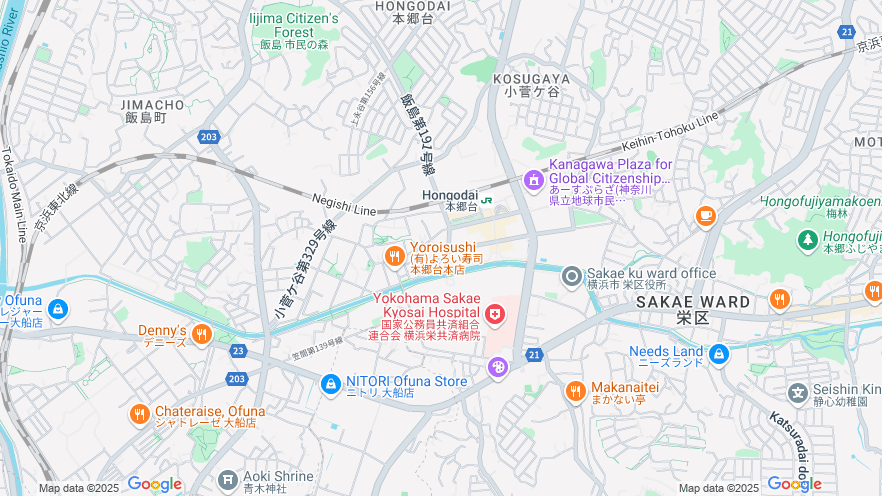Select the Aoki Shrine marker
This screenshot has width=882, height=496.
click(228, 481)
